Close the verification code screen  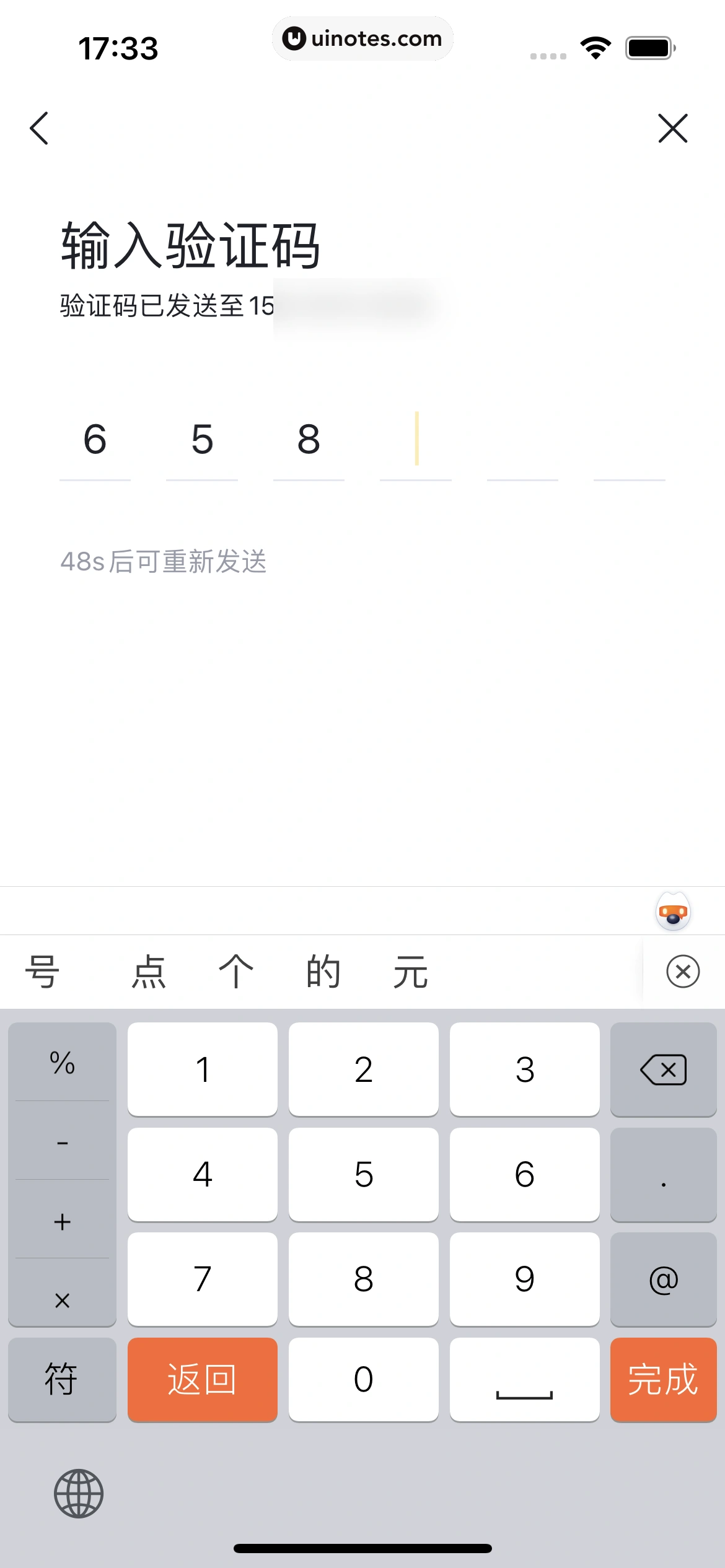point(672,128)
